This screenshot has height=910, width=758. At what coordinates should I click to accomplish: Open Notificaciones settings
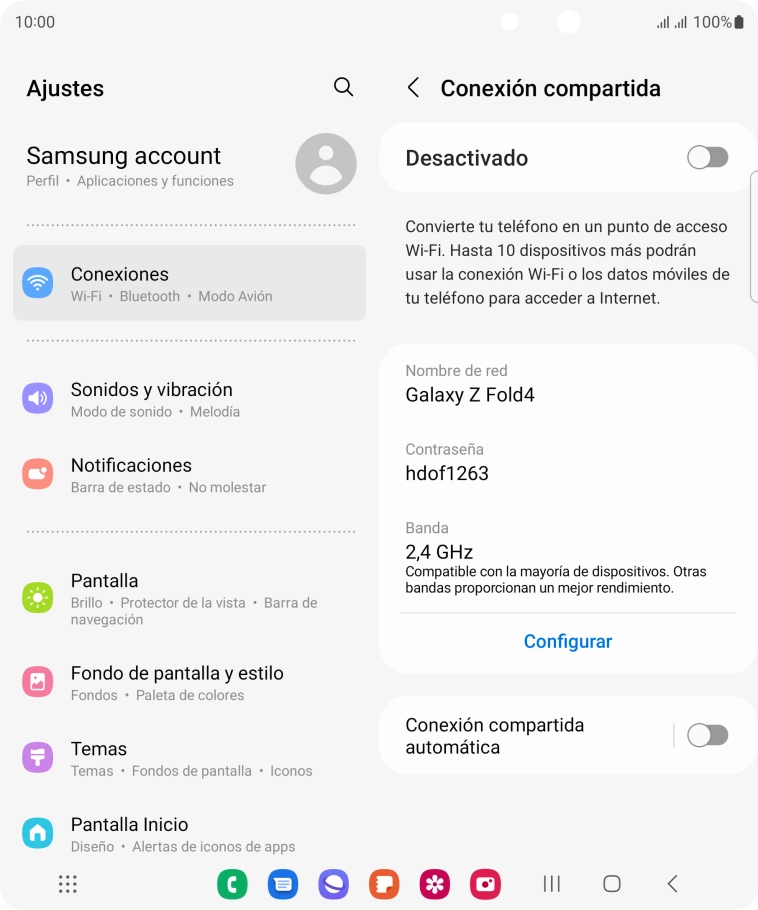click(189, 475)
